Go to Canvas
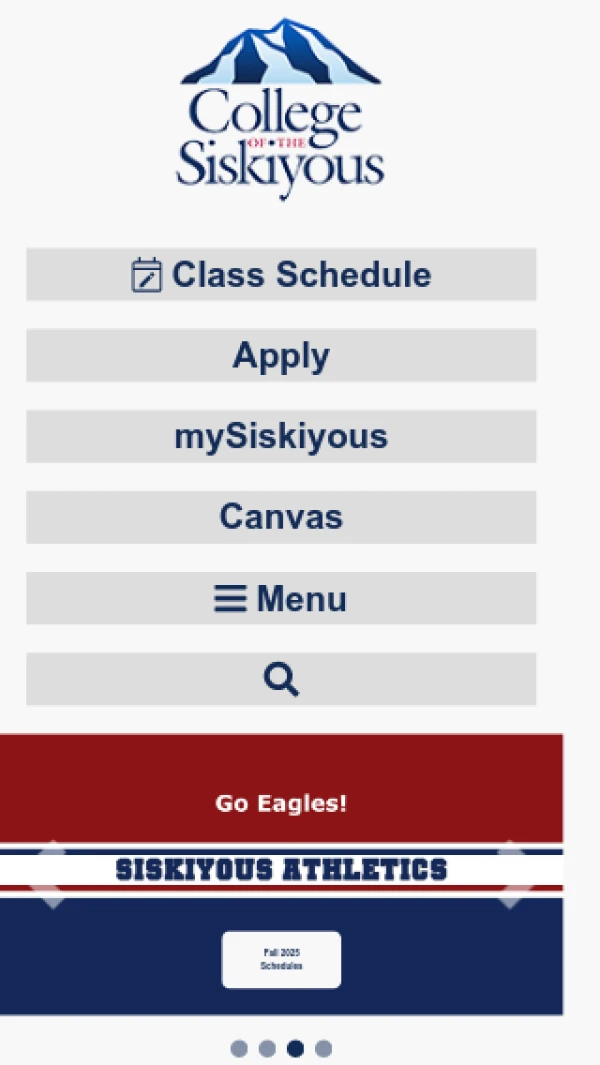 (281, 518)
